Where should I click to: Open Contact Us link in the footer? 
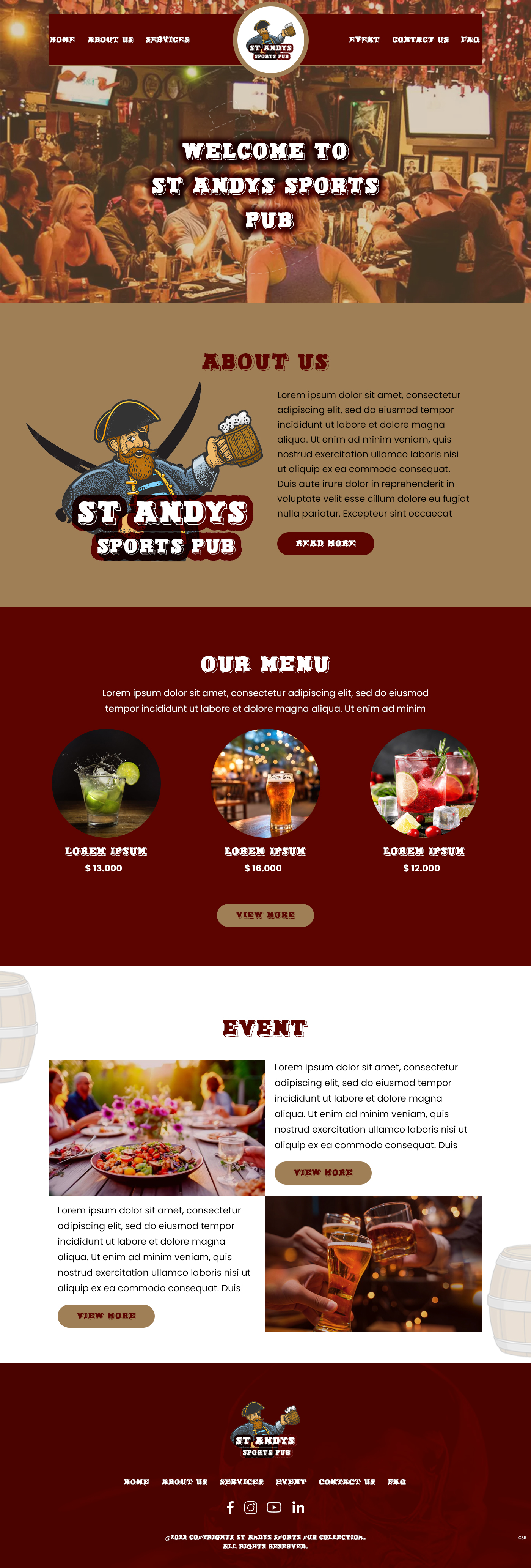tap(347, 1481)
